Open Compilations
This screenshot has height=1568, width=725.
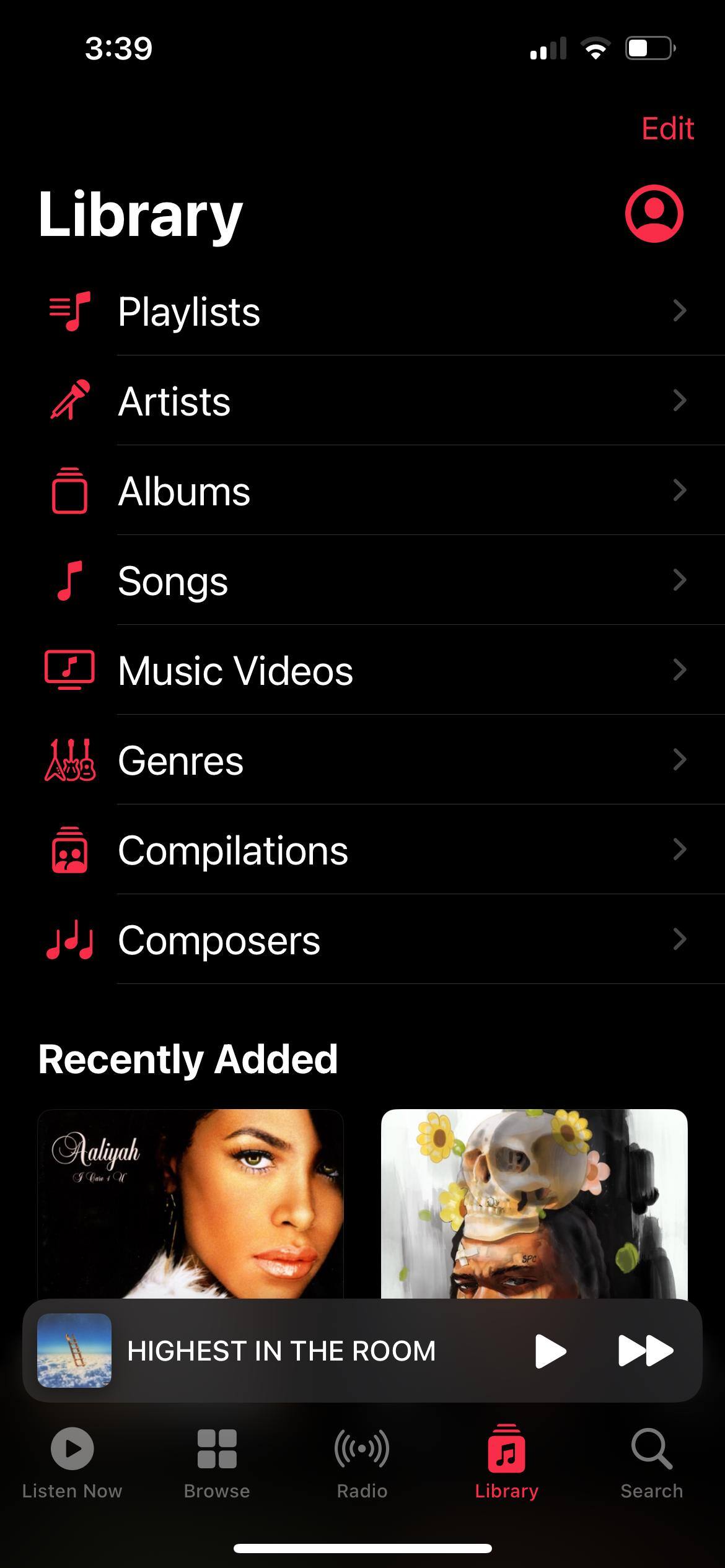point(372,850)
